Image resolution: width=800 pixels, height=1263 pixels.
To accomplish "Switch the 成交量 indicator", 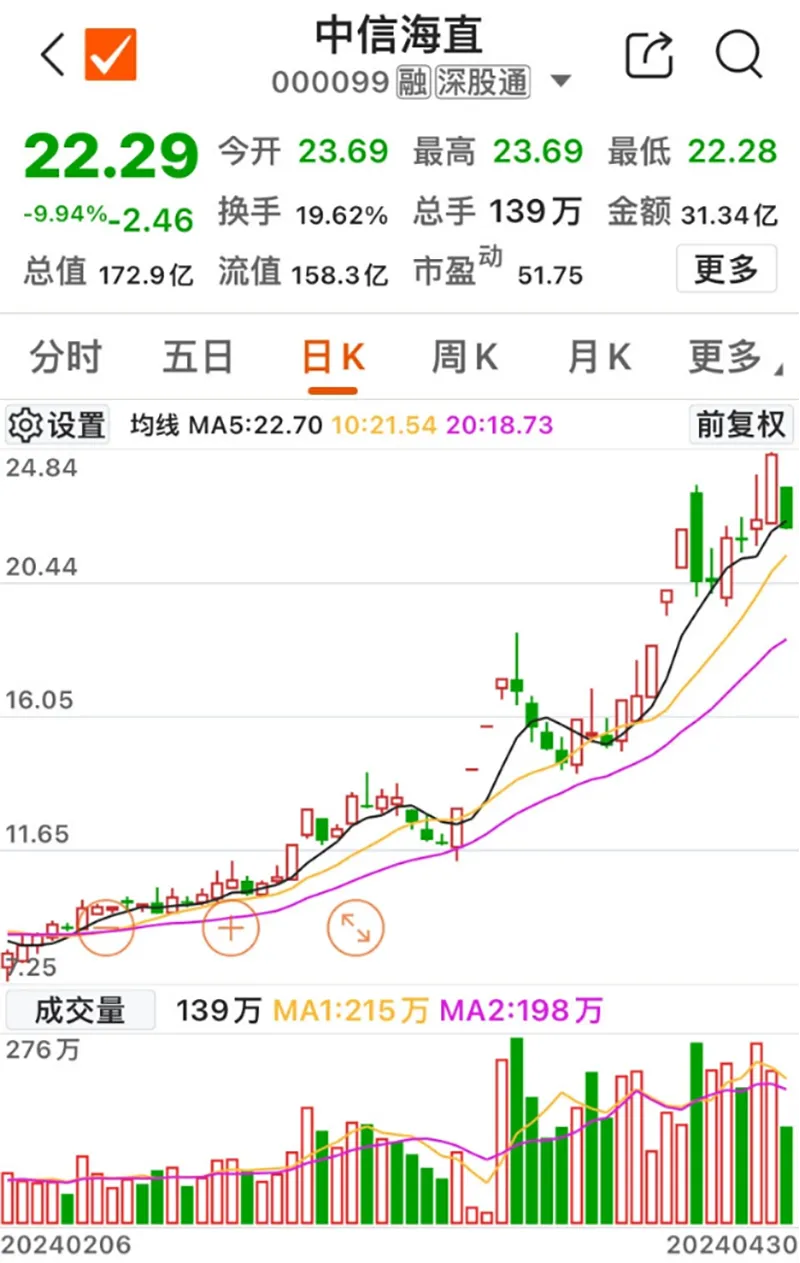I will coord(80,1010).
